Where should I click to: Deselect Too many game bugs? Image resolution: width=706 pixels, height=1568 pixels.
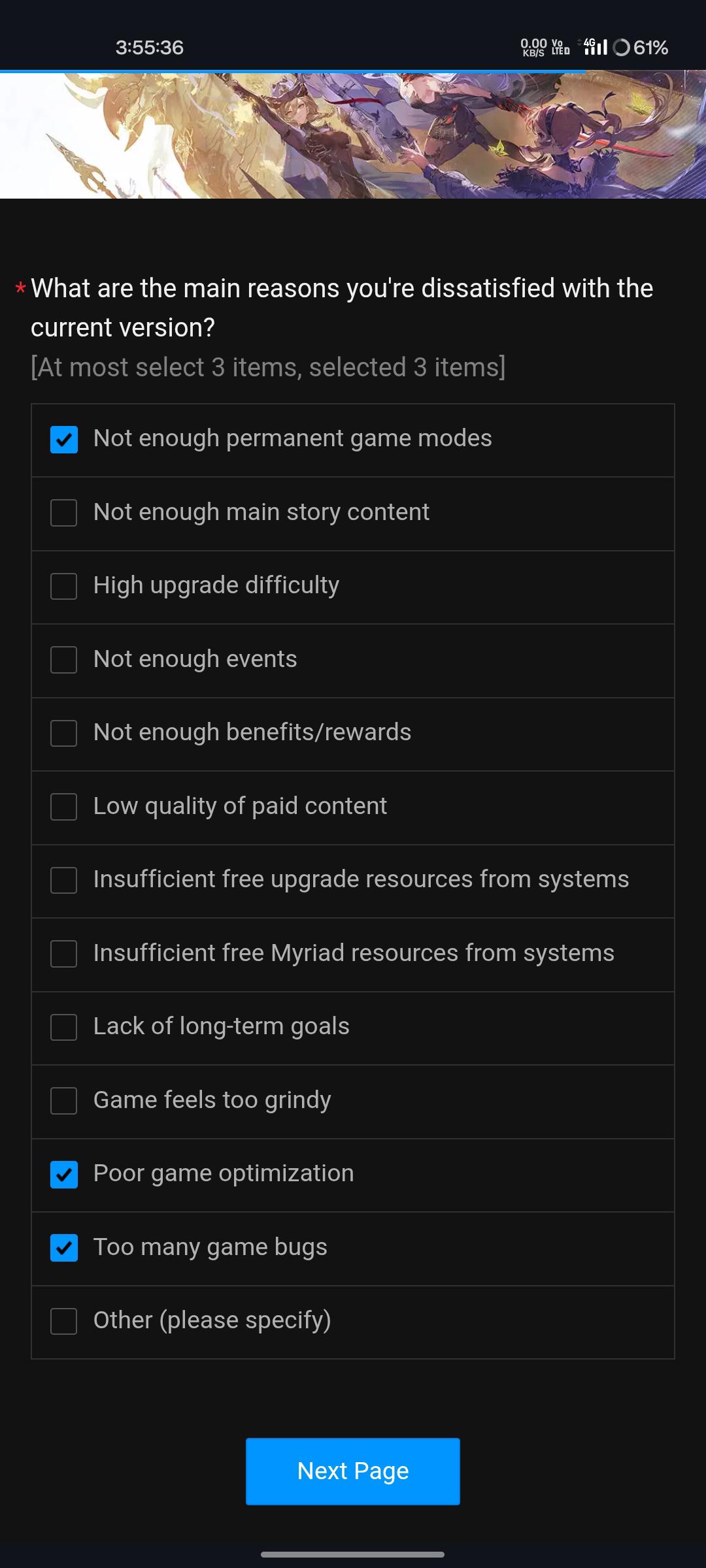tap(64, 1248)
